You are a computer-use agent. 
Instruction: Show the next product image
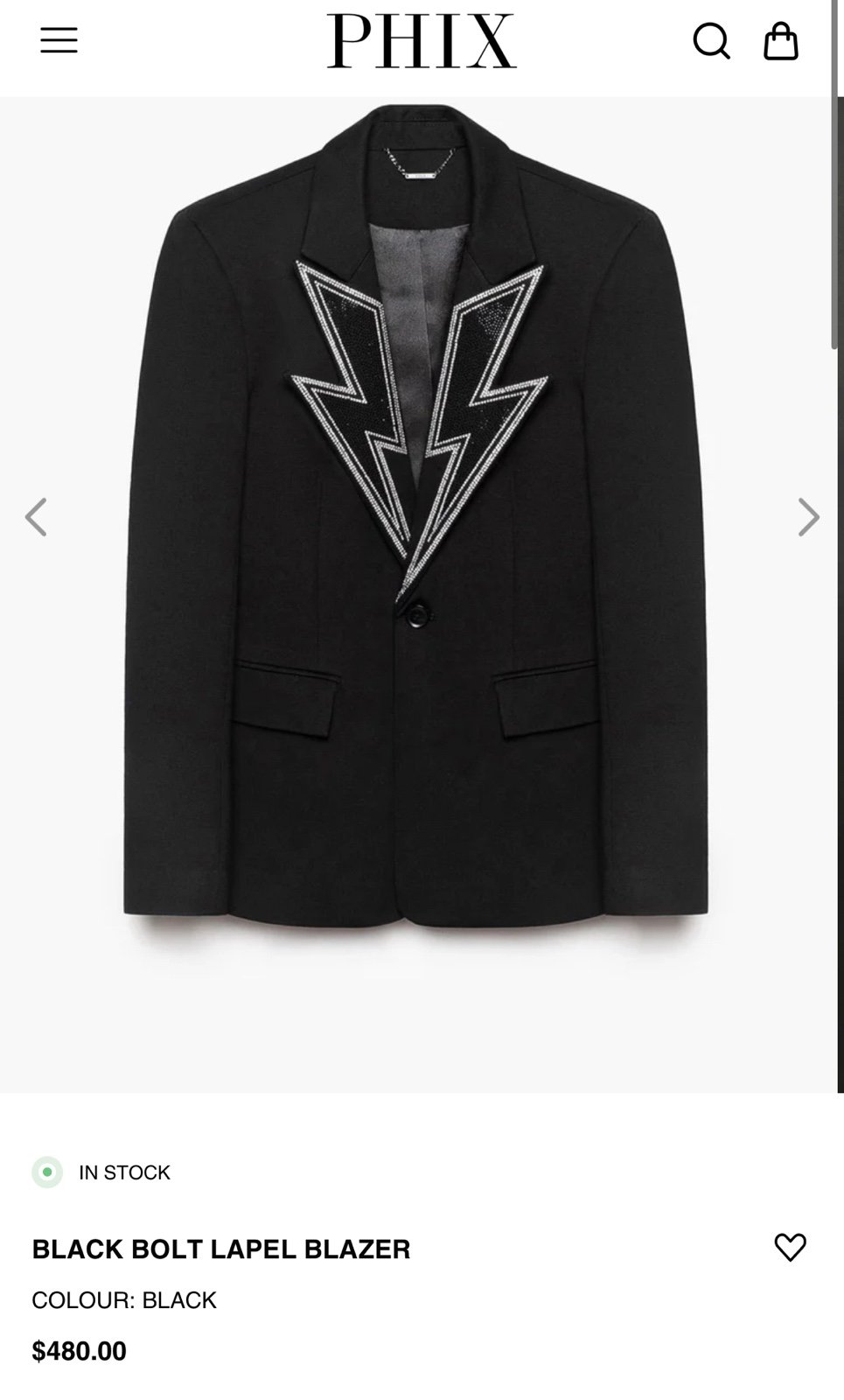(808, 517)
